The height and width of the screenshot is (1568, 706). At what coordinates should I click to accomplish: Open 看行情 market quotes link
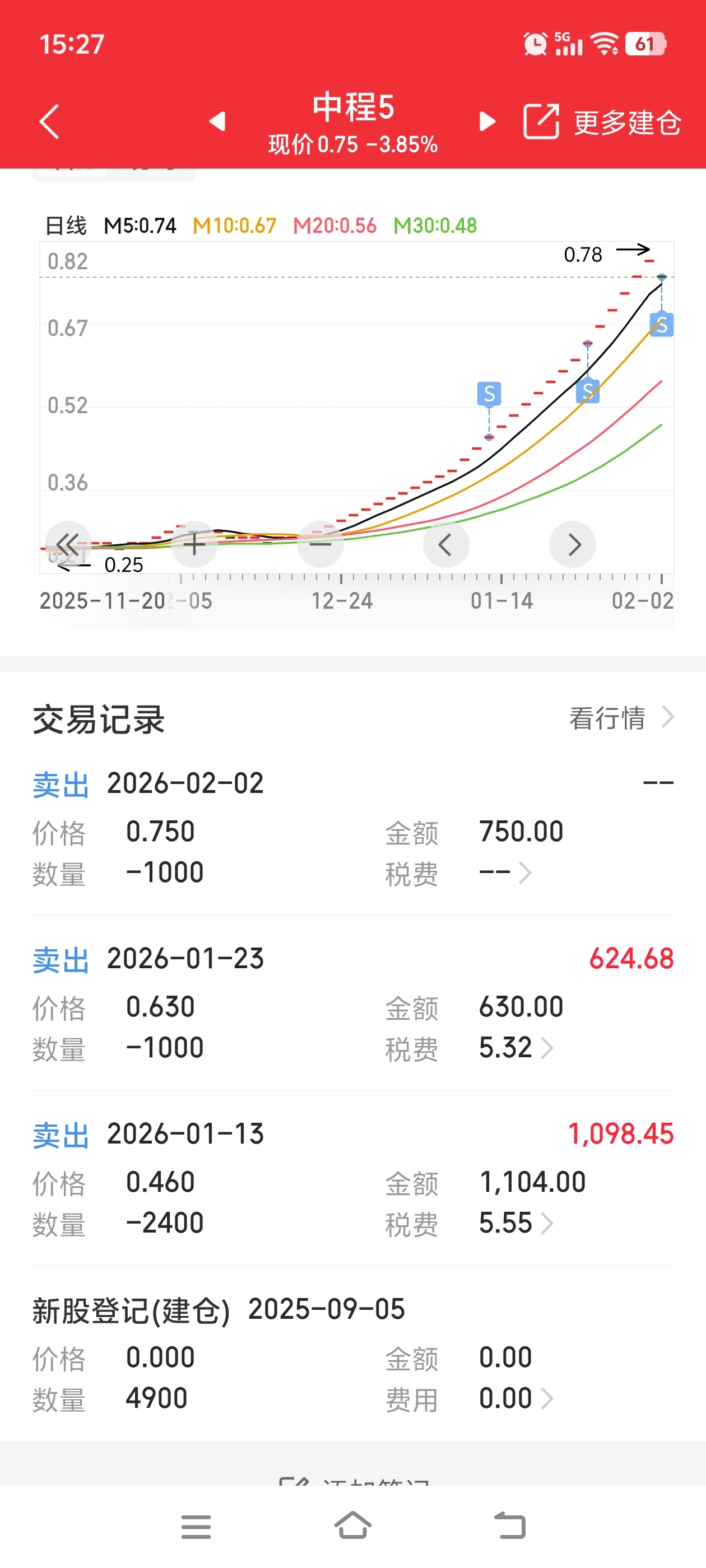(x=621, y=718)
